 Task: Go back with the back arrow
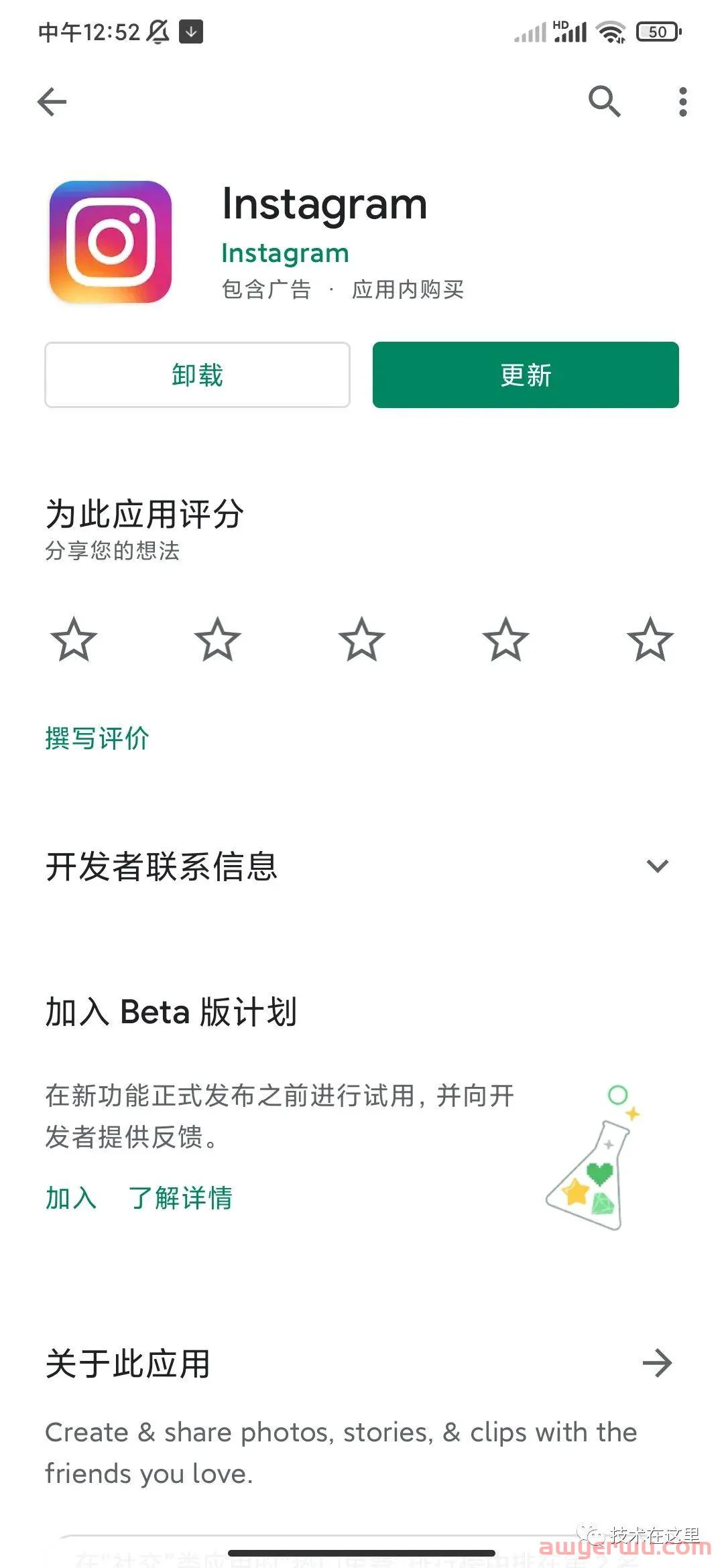(x=50, y=103)
